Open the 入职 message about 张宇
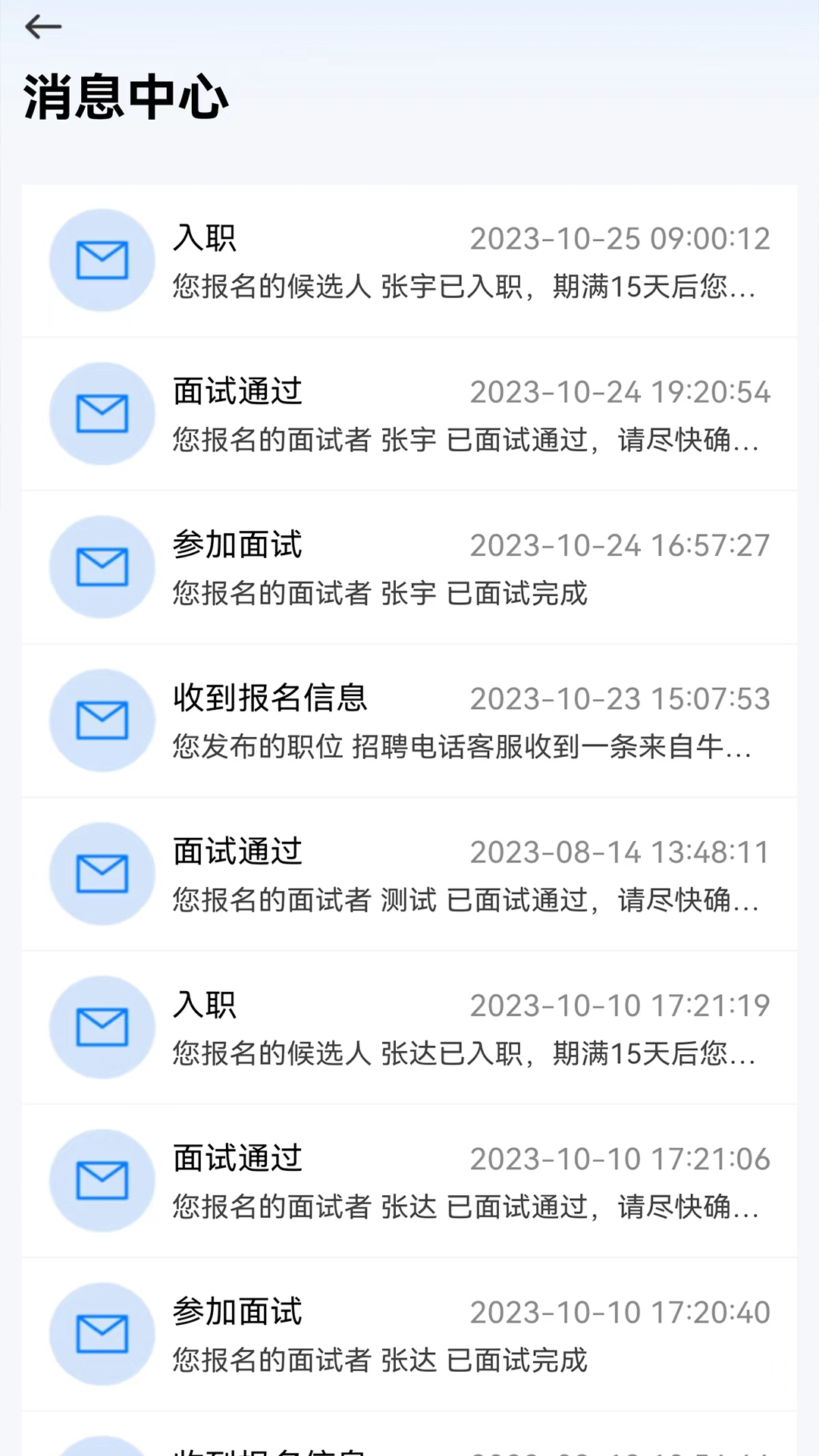819x1456 pixels. click(x=409, y=262)
